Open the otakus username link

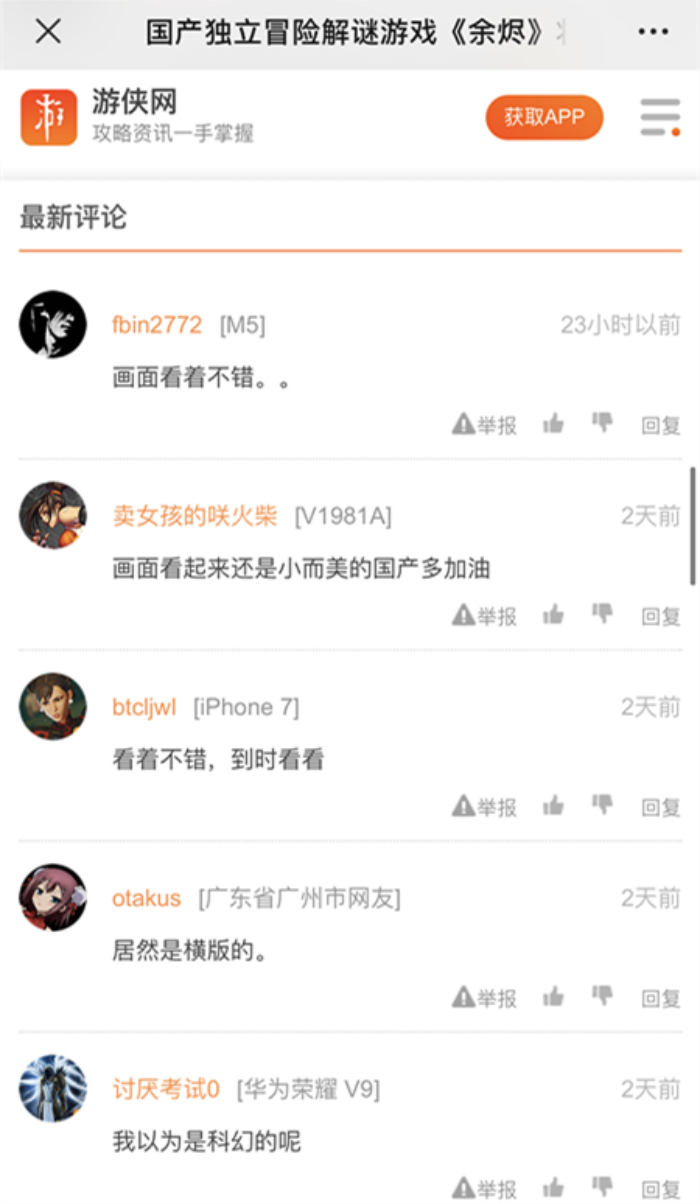tap(146, 898)
